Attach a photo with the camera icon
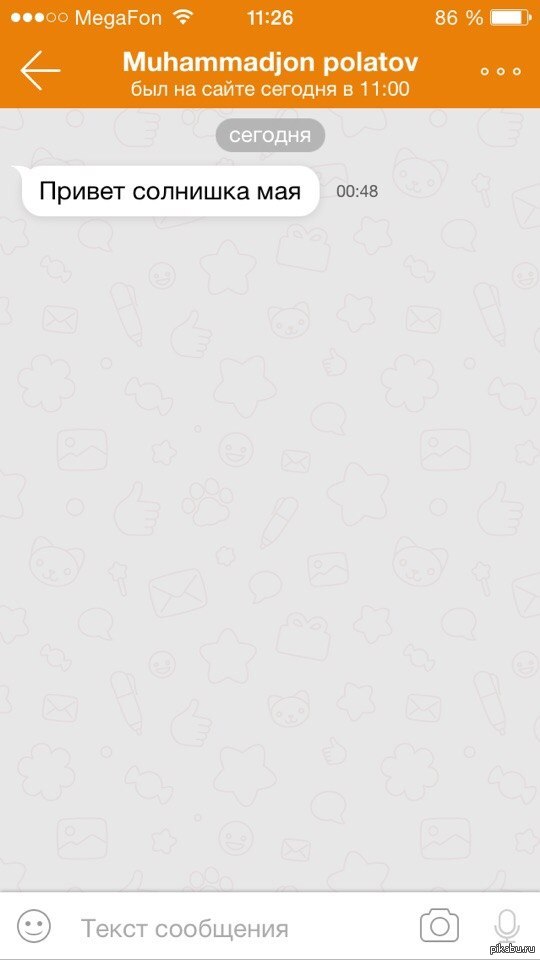Screen dimensions: 540x960 [x=439, y=926]
